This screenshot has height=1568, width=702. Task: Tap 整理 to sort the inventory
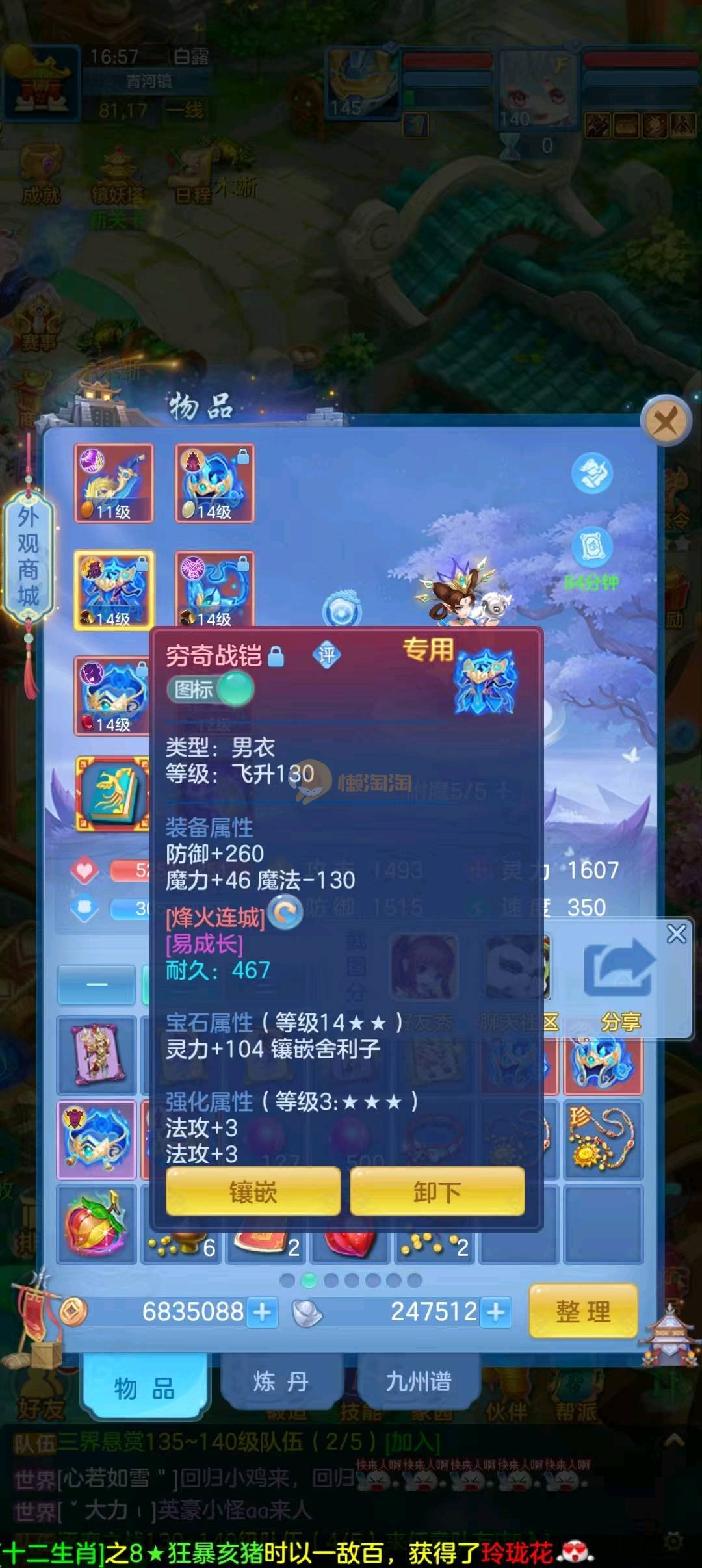pyautogui.click(x=583, y=1311)
